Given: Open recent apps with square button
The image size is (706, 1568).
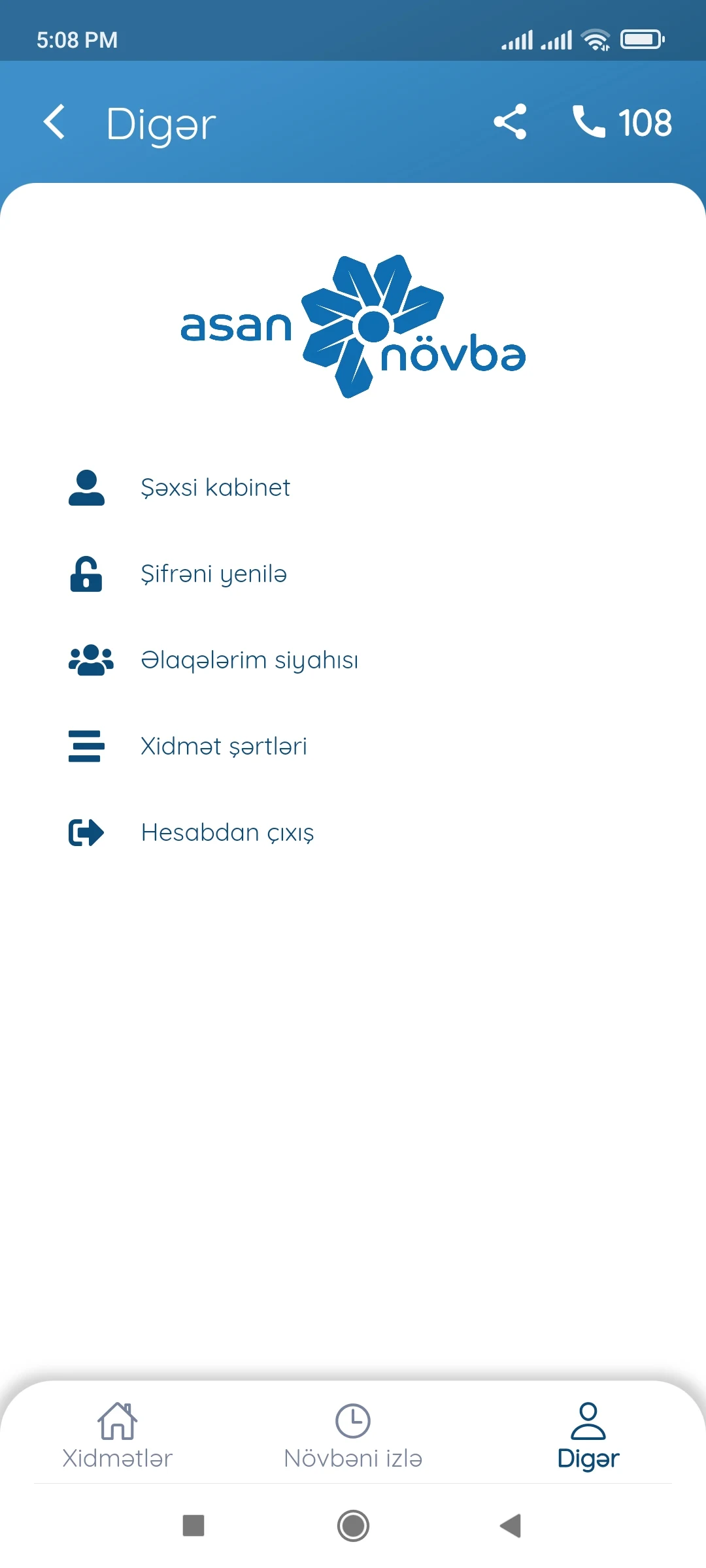Looking at the screenshot, I should coord(193,1526).
